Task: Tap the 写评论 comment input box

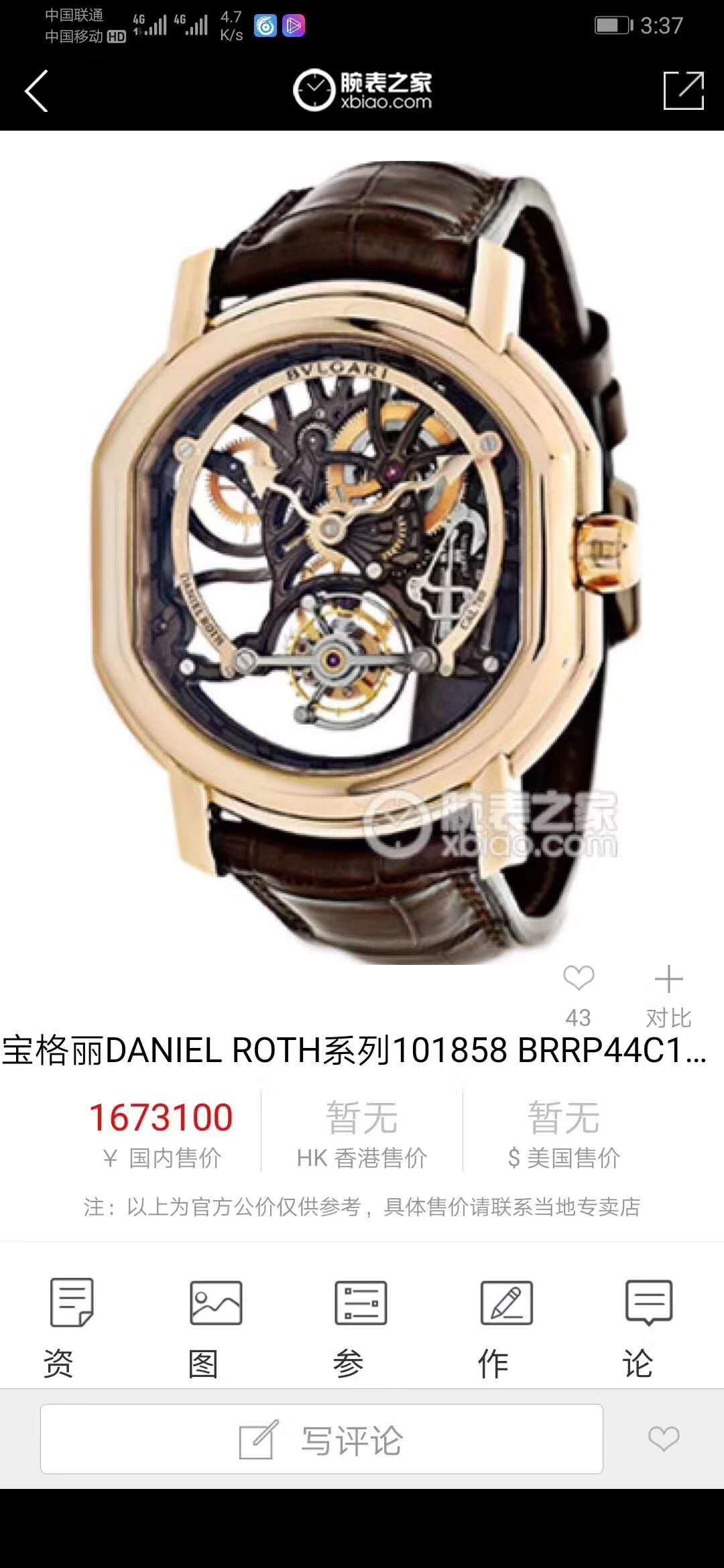Action: click(x=322, y=1439)
